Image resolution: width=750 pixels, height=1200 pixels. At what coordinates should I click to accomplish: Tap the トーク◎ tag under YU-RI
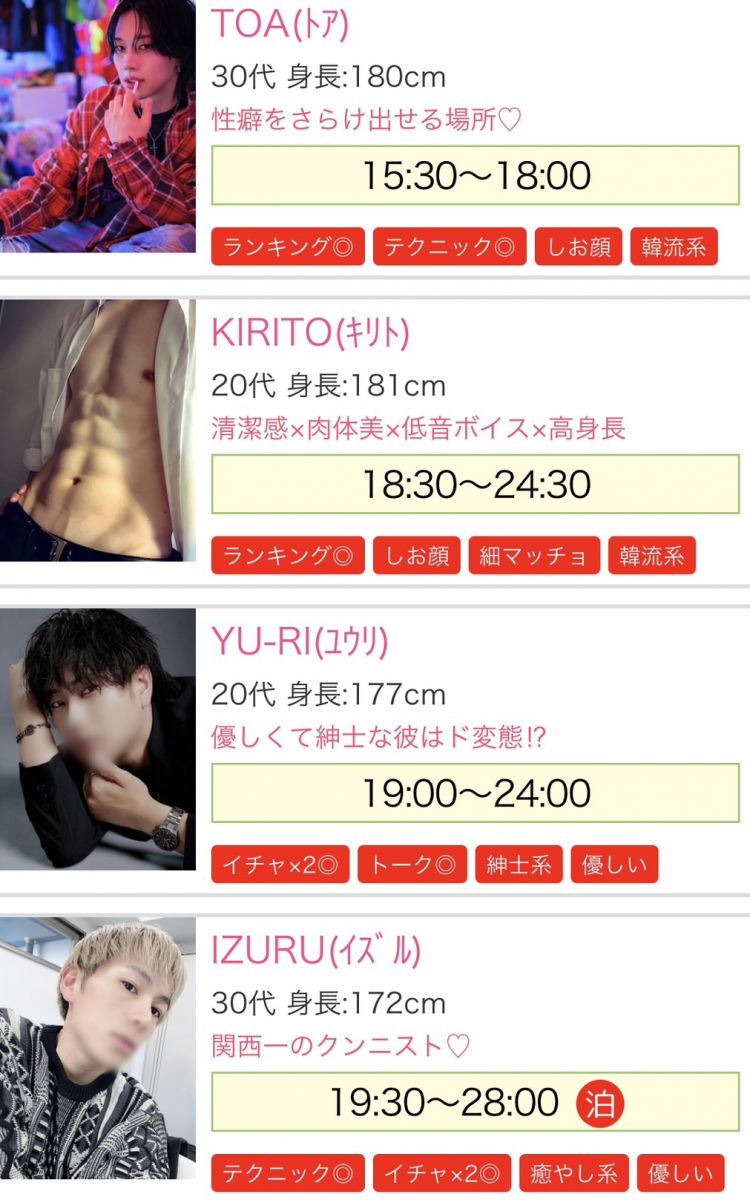click(x=412, y=865)
